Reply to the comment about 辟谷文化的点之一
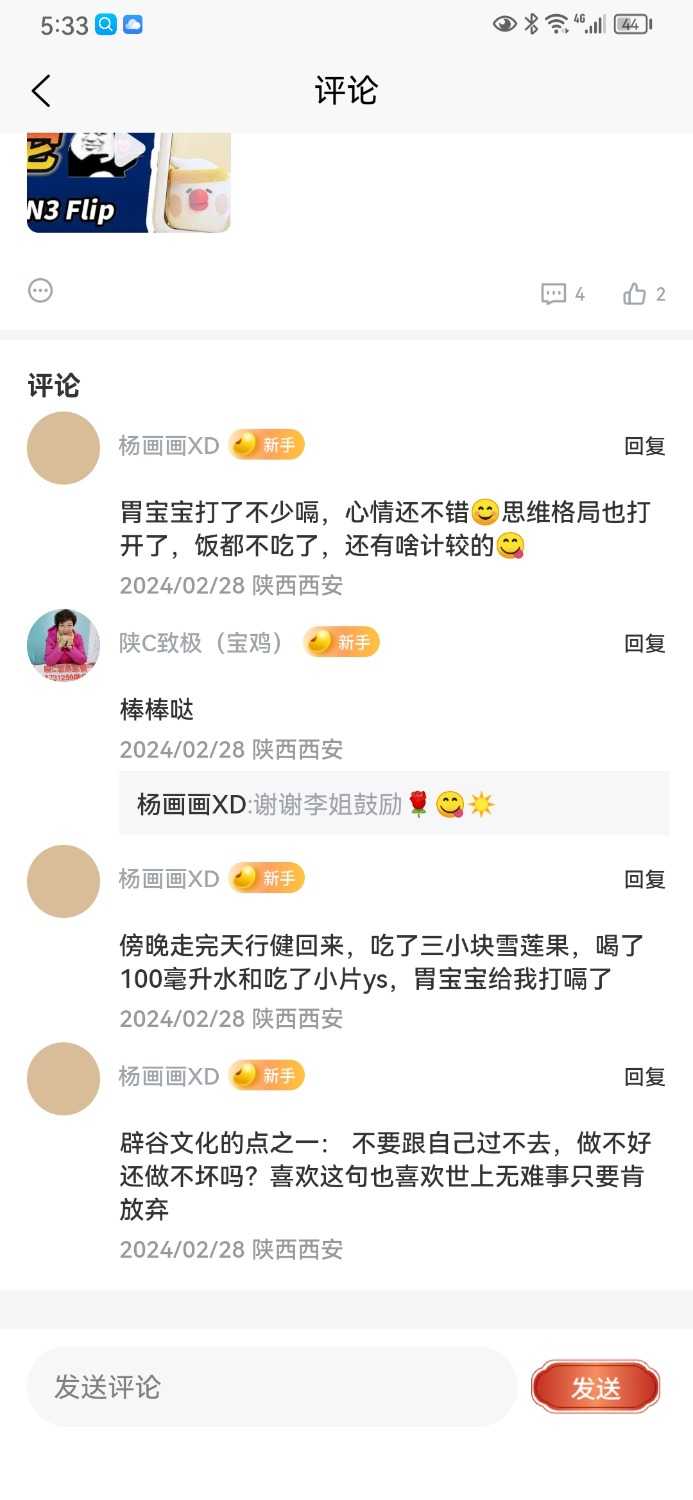This screenshot has width=693, height=1500. click(644, 1076)
